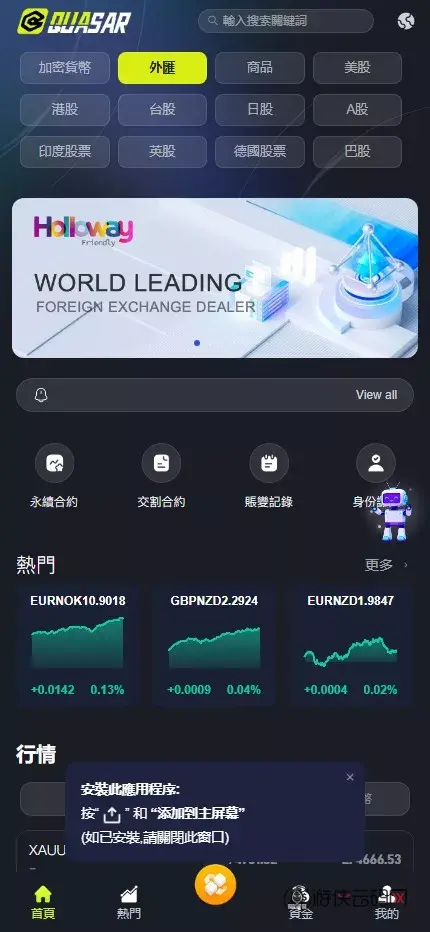Screen dimensions: 430x932
Task: Open the GBPNZD hot pair card
Action: click(x=214, y=646)
